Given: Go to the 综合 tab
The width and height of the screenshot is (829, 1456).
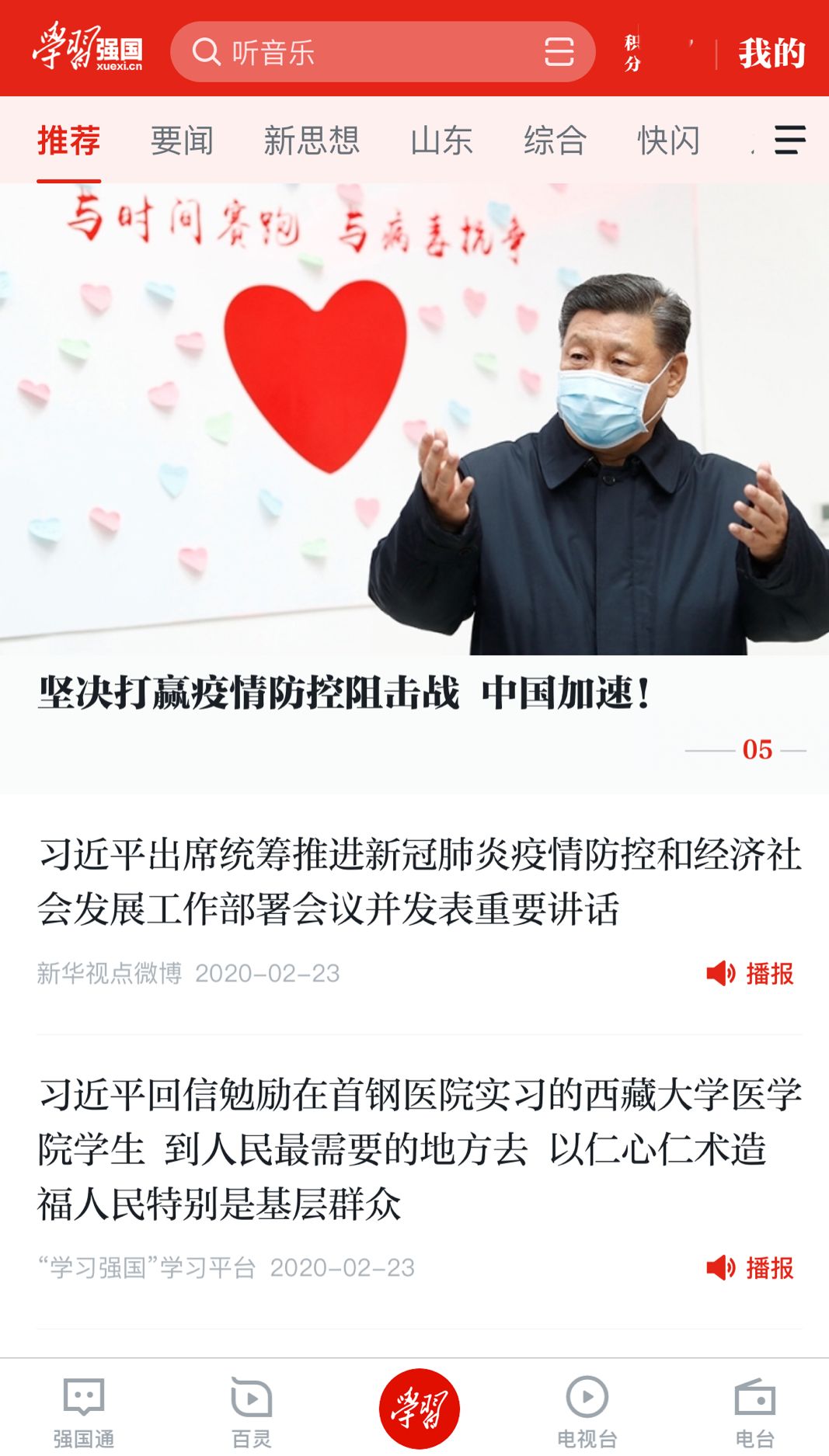Looking at the screenshot, I should tap(555, 141).
